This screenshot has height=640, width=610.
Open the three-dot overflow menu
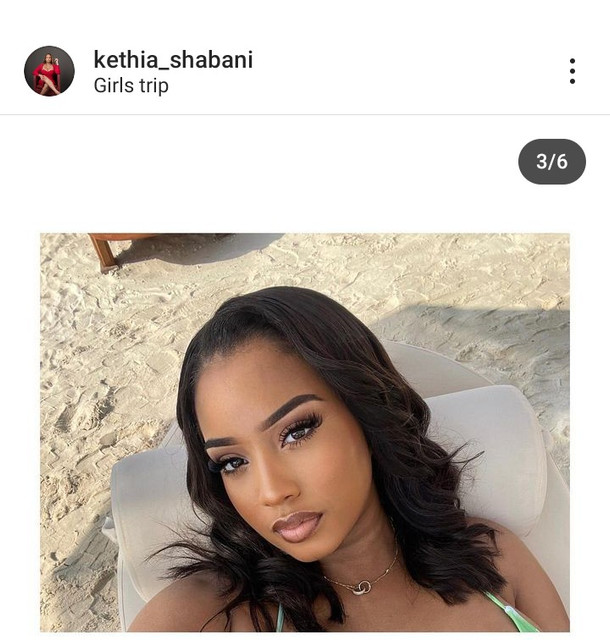click(572, 71)
